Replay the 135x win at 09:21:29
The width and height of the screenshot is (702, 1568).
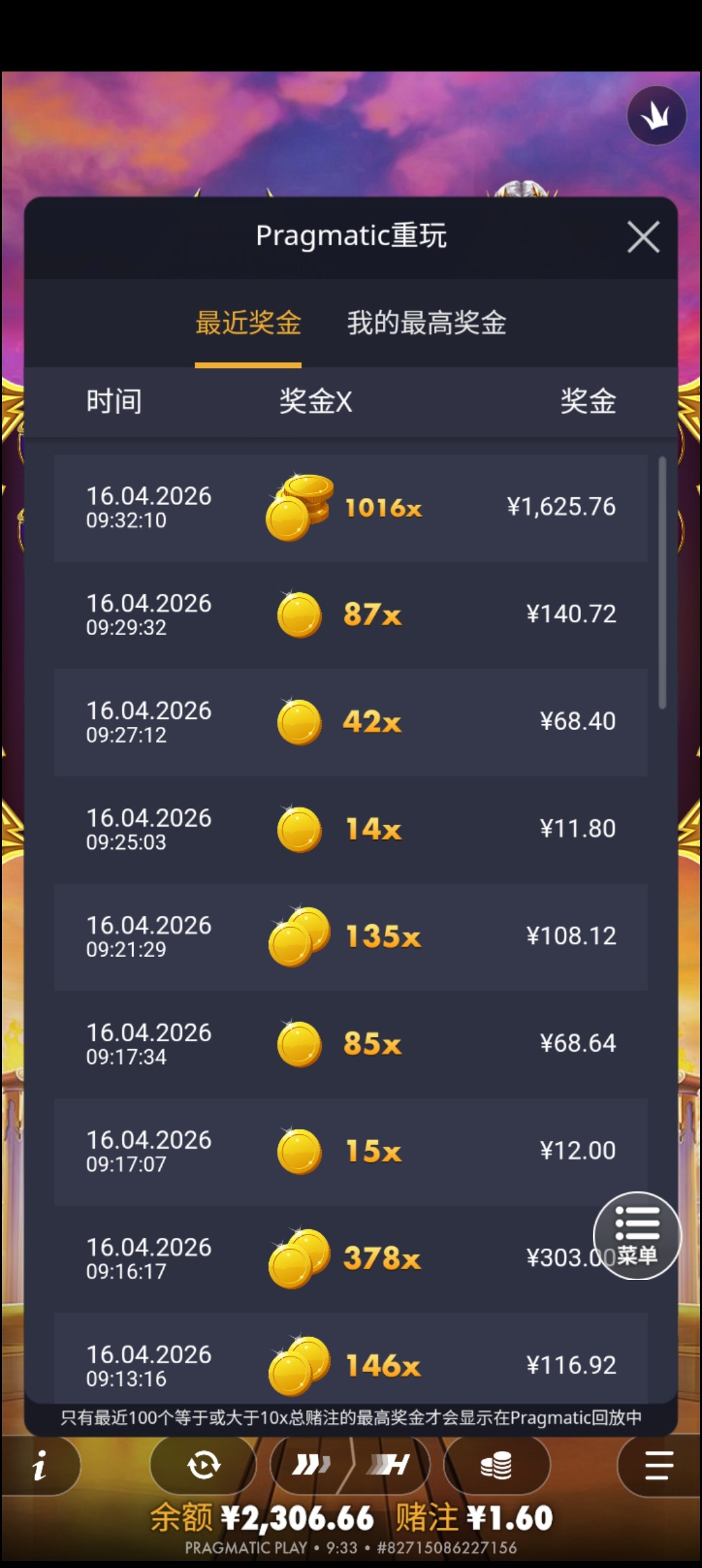click(x=351, y=937)
